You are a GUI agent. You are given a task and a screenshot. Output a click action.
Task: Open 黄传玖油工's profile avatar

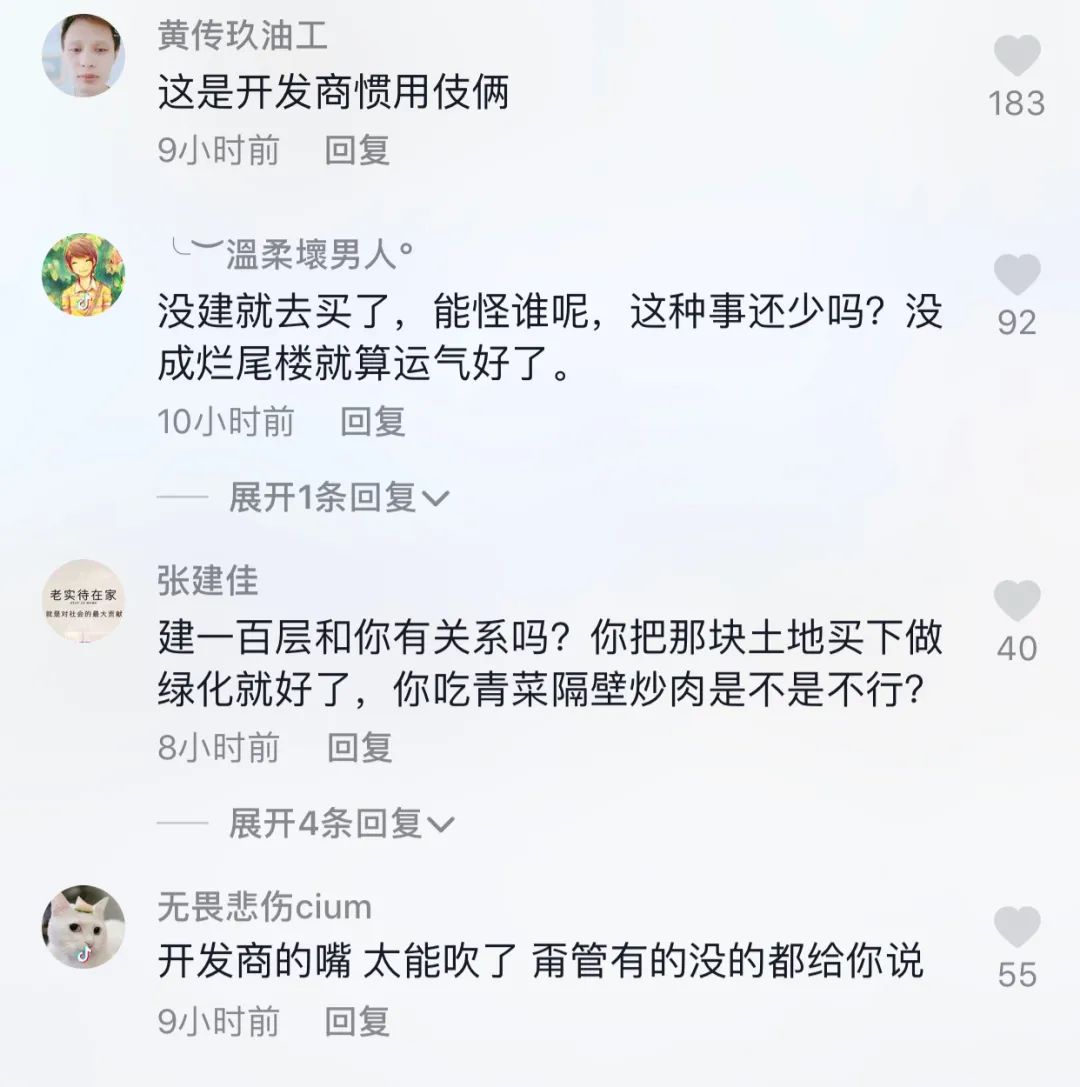tap(84, 55)
